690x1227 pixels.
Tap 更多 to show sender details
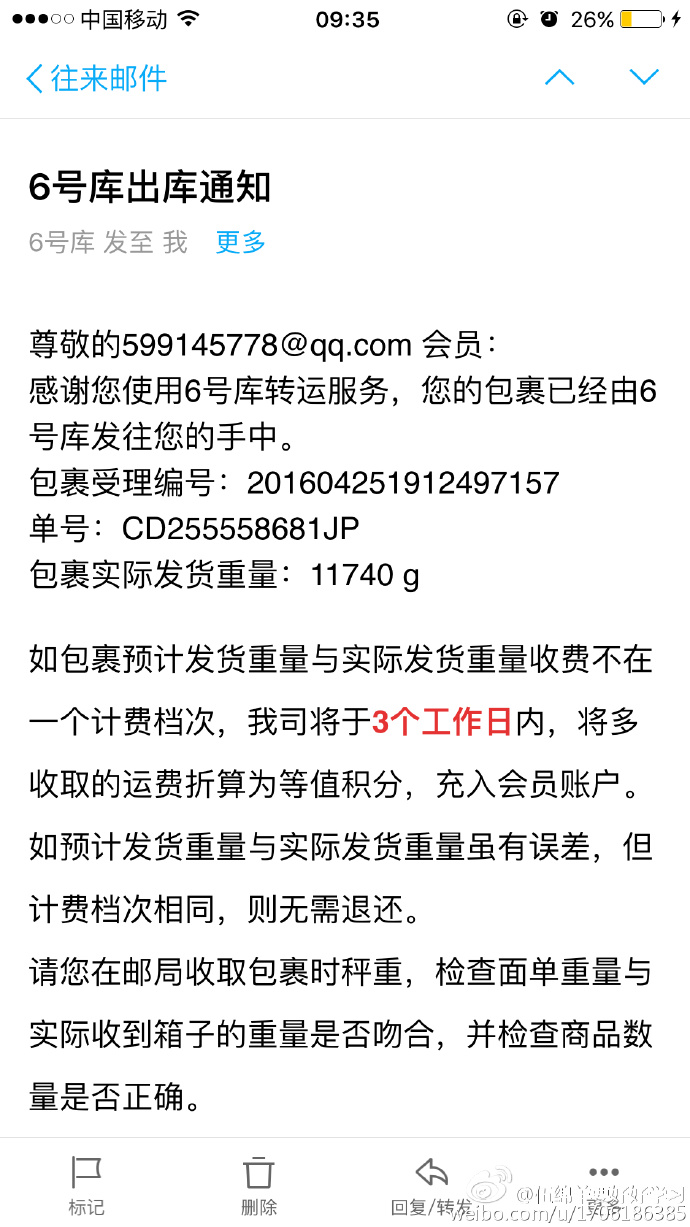pos(241,242)
